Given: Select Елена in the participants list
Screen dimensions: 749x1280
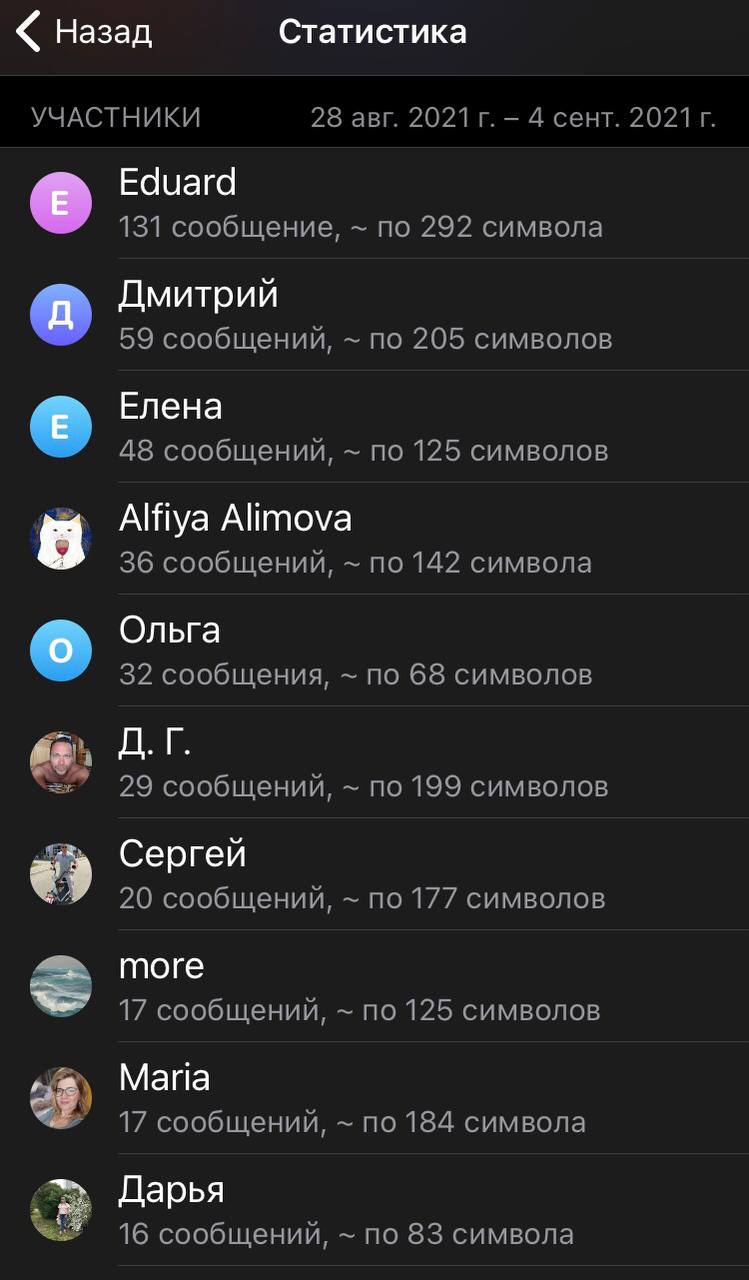Looking at the screenshot, I should (374, 427).
